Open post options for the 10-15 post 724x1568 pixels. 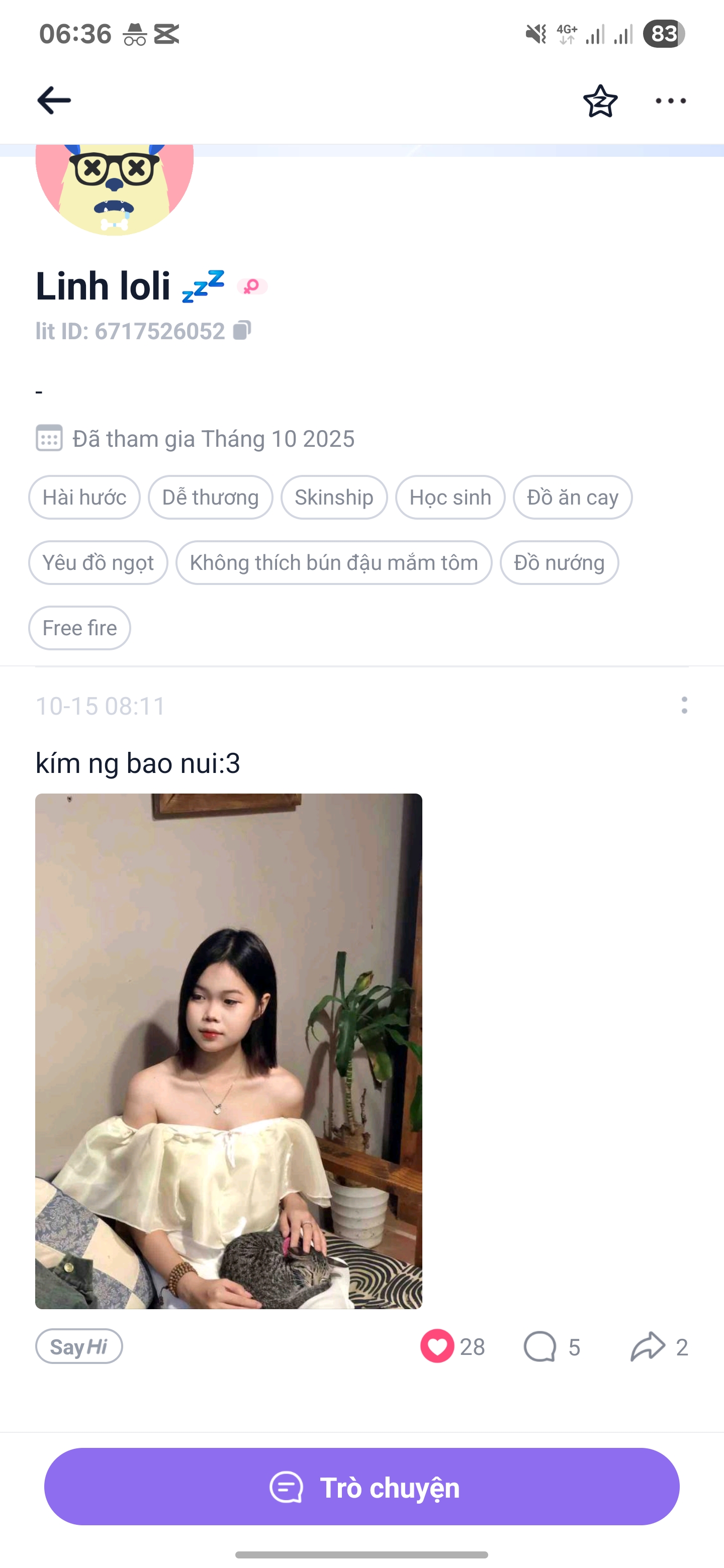(x=684, y=706)
